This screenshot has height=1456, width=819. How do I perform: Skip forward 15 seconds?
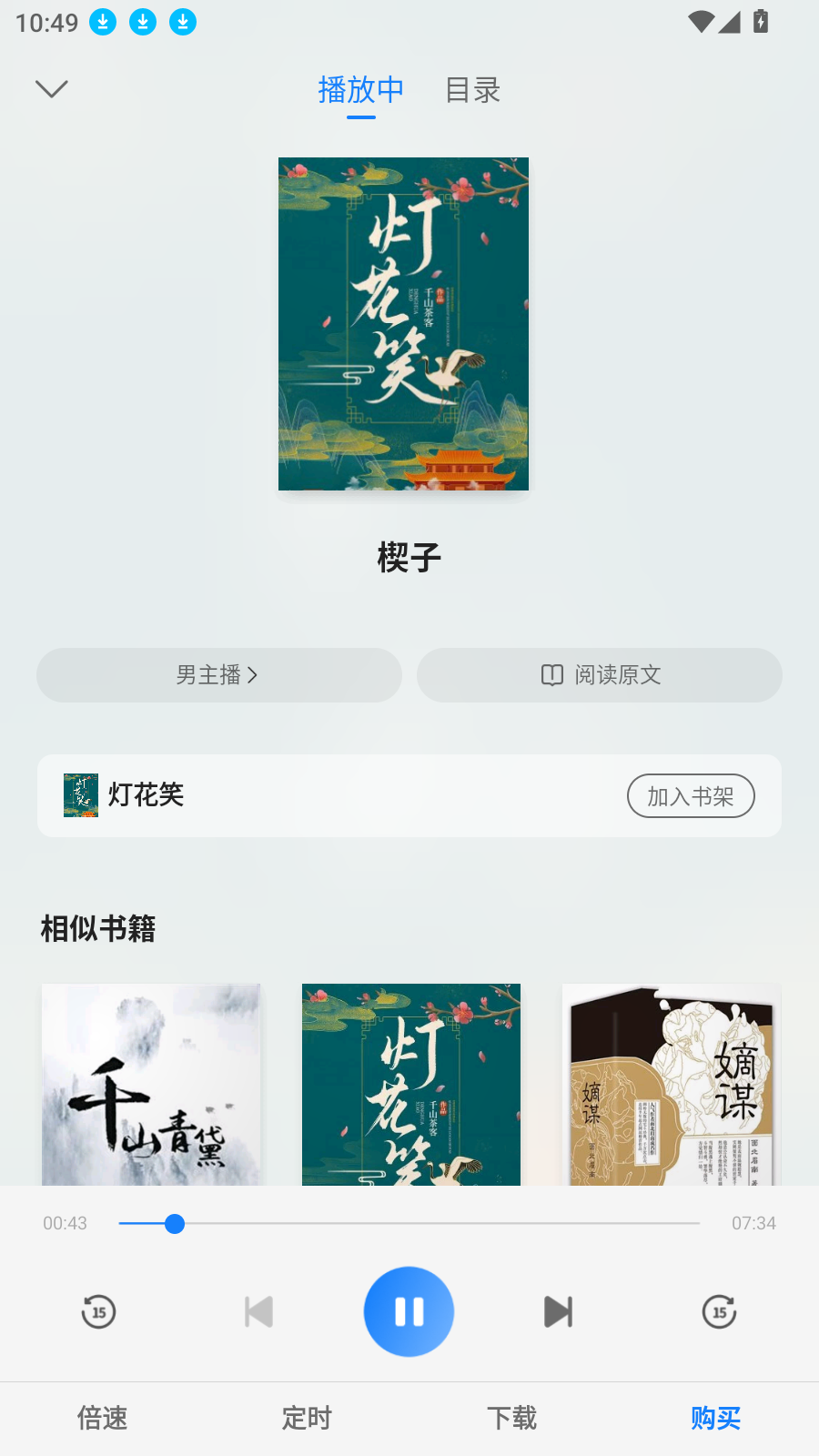coord(719,1311)
